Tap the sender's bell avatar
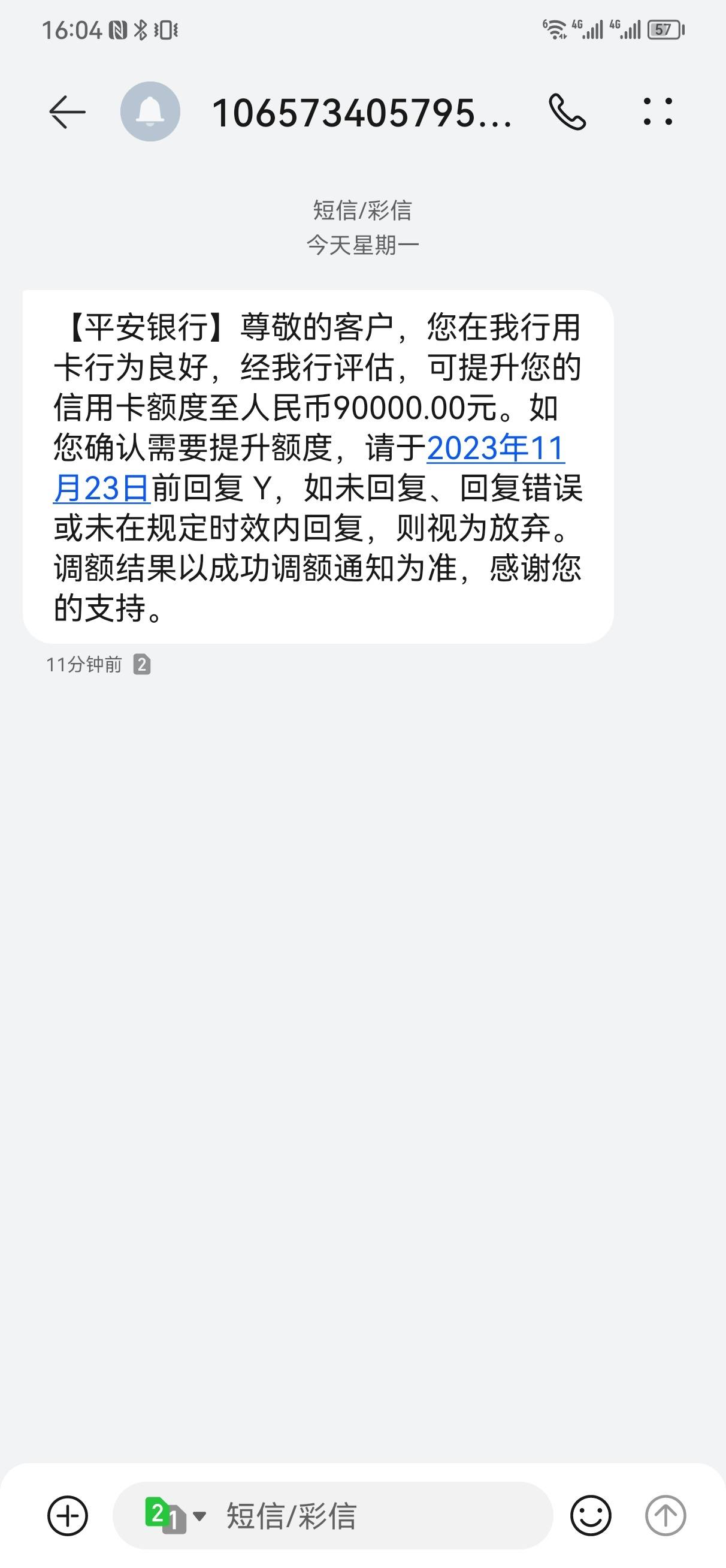Image resolution: width=726 pixels, height=1568 pixels. click(150, 112)
